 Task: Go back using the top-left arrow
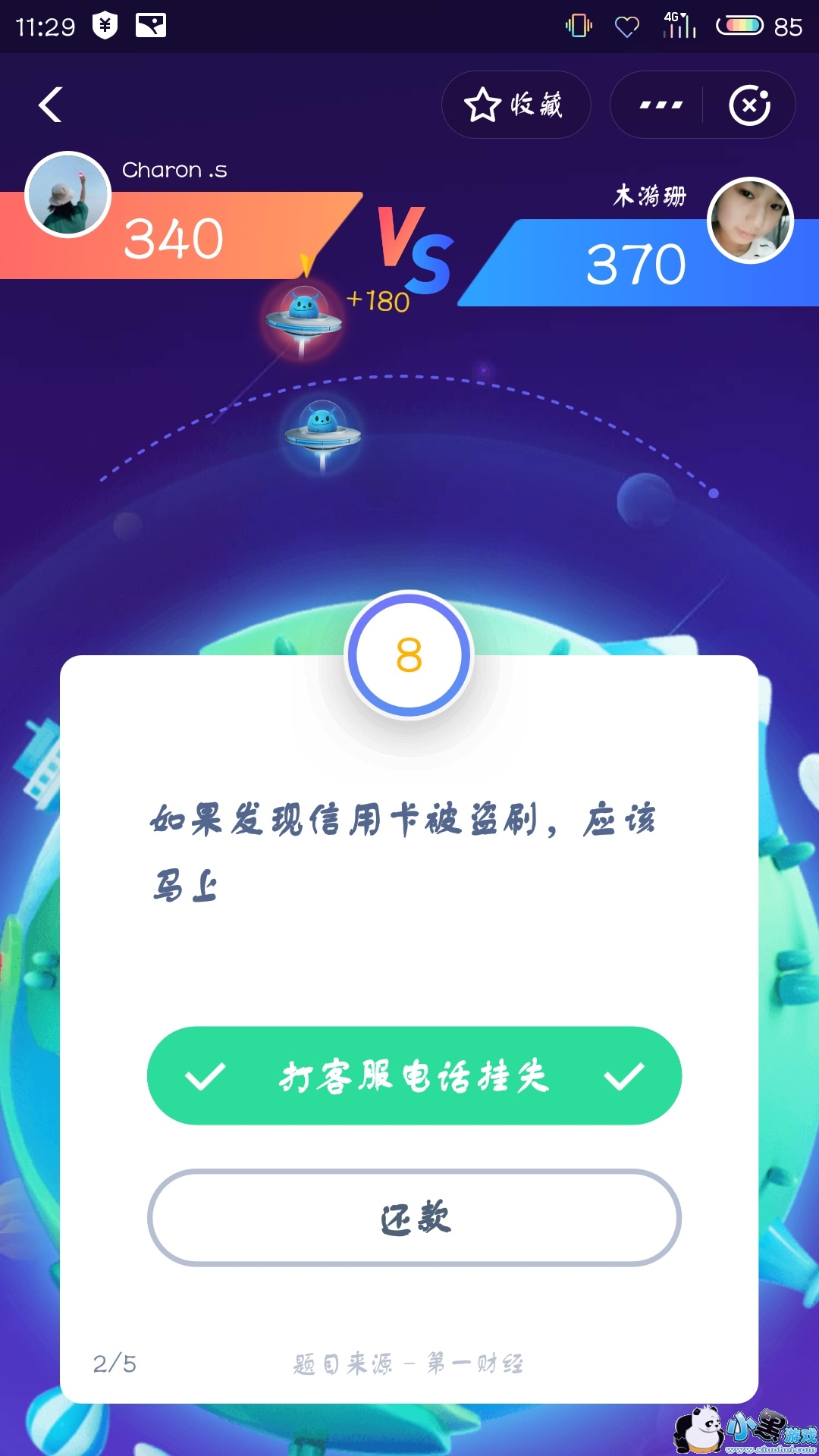[51, 105]
